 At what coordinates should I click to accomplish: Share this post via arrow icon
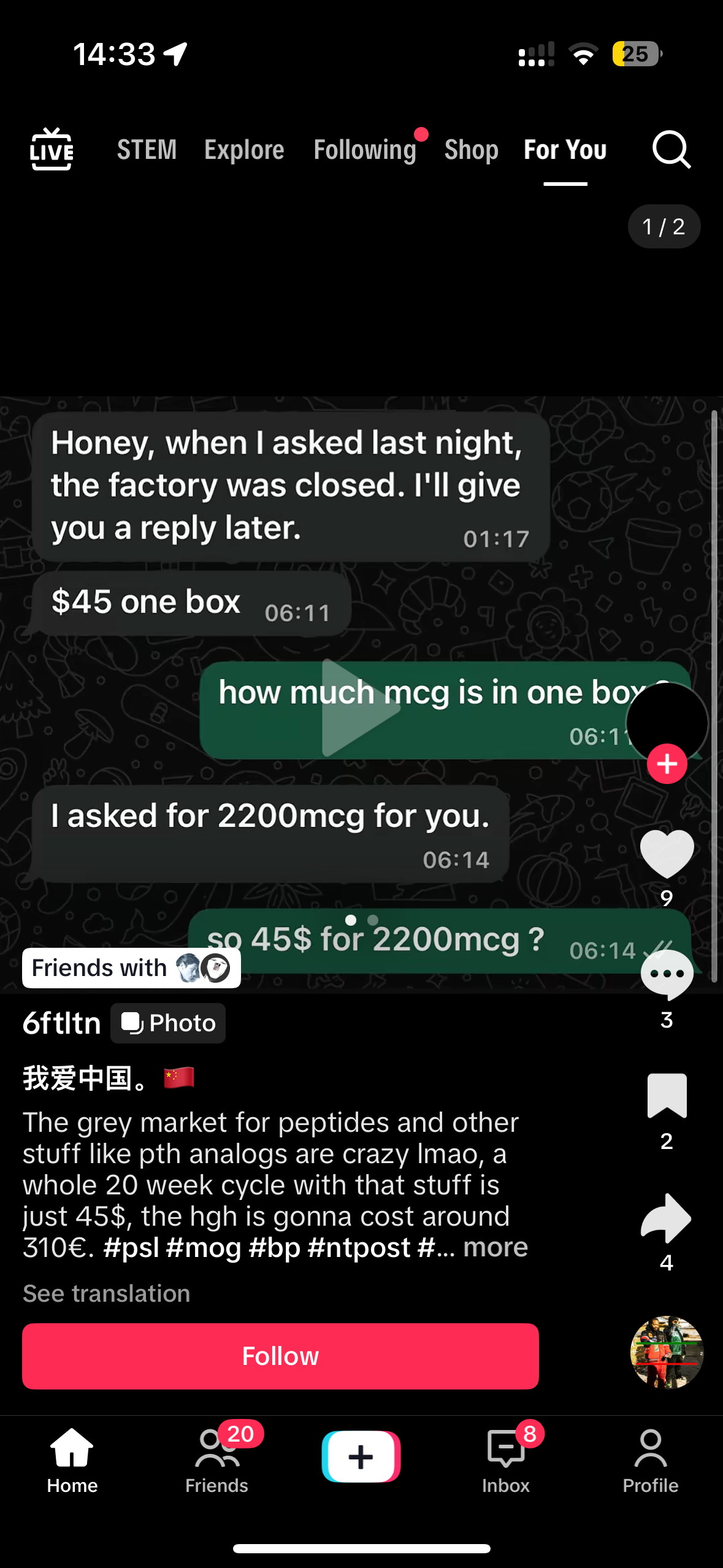coord(667,1218)
